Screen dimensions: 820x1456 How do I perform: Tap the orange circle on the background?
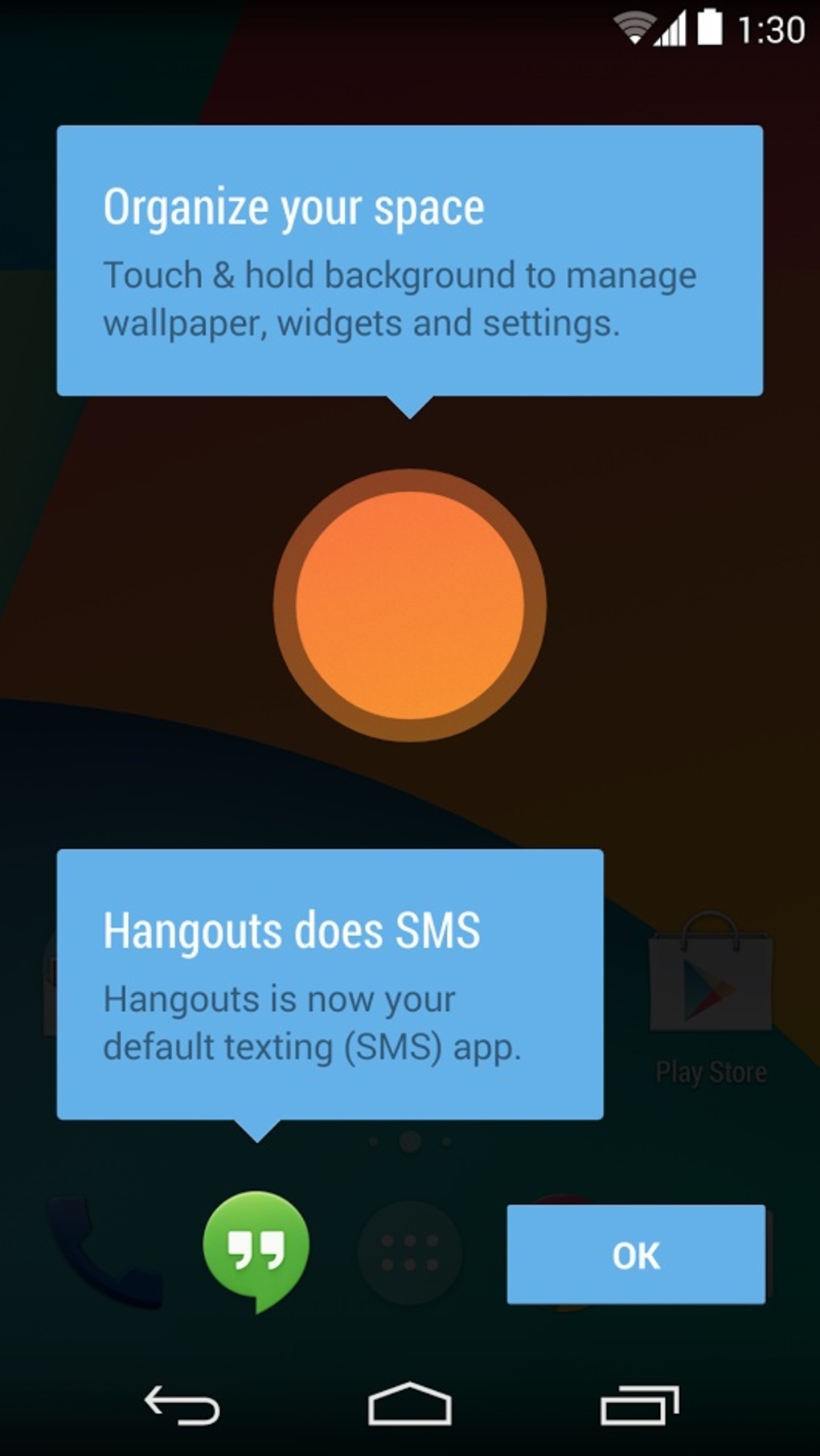(x=410, y=605)
